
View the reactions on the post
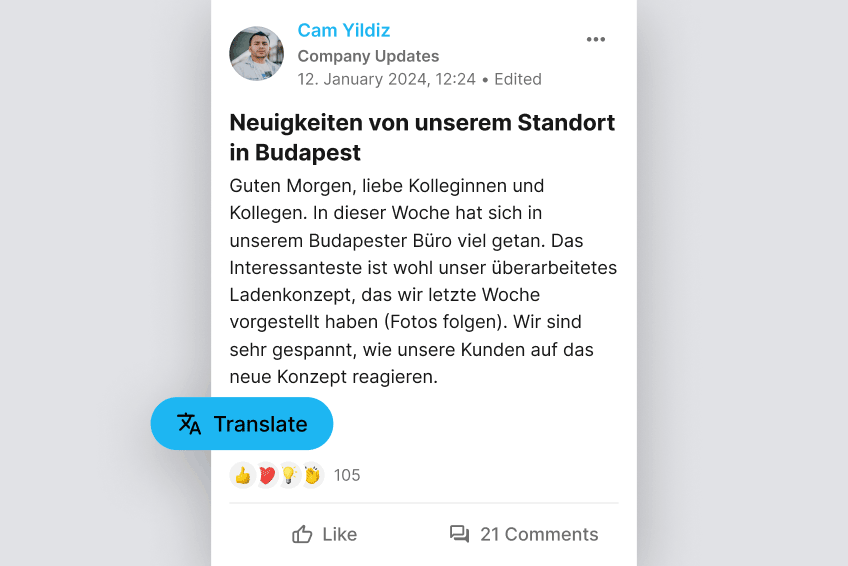(x=293, y=475)
